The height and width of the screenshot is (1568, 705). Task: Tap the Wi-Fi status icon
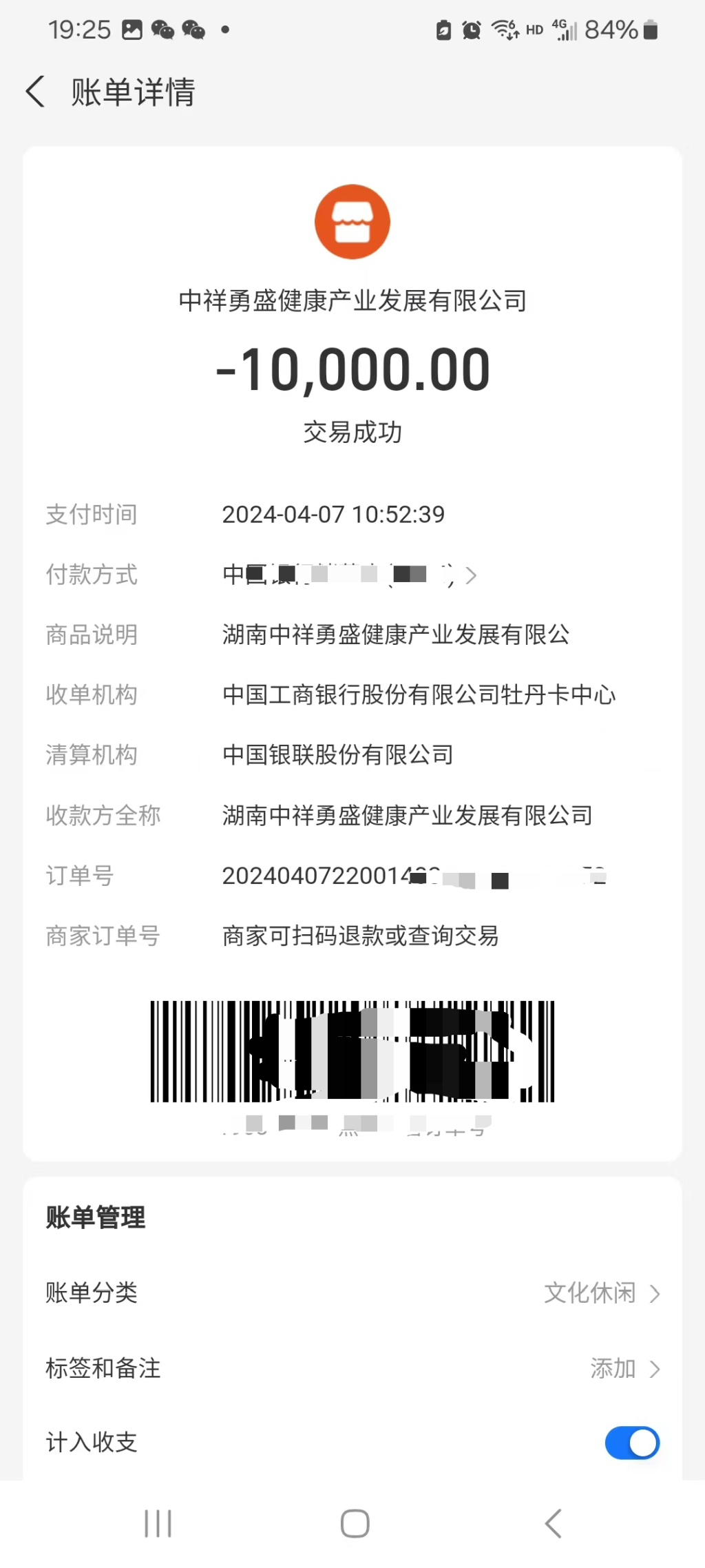[503, 29]
